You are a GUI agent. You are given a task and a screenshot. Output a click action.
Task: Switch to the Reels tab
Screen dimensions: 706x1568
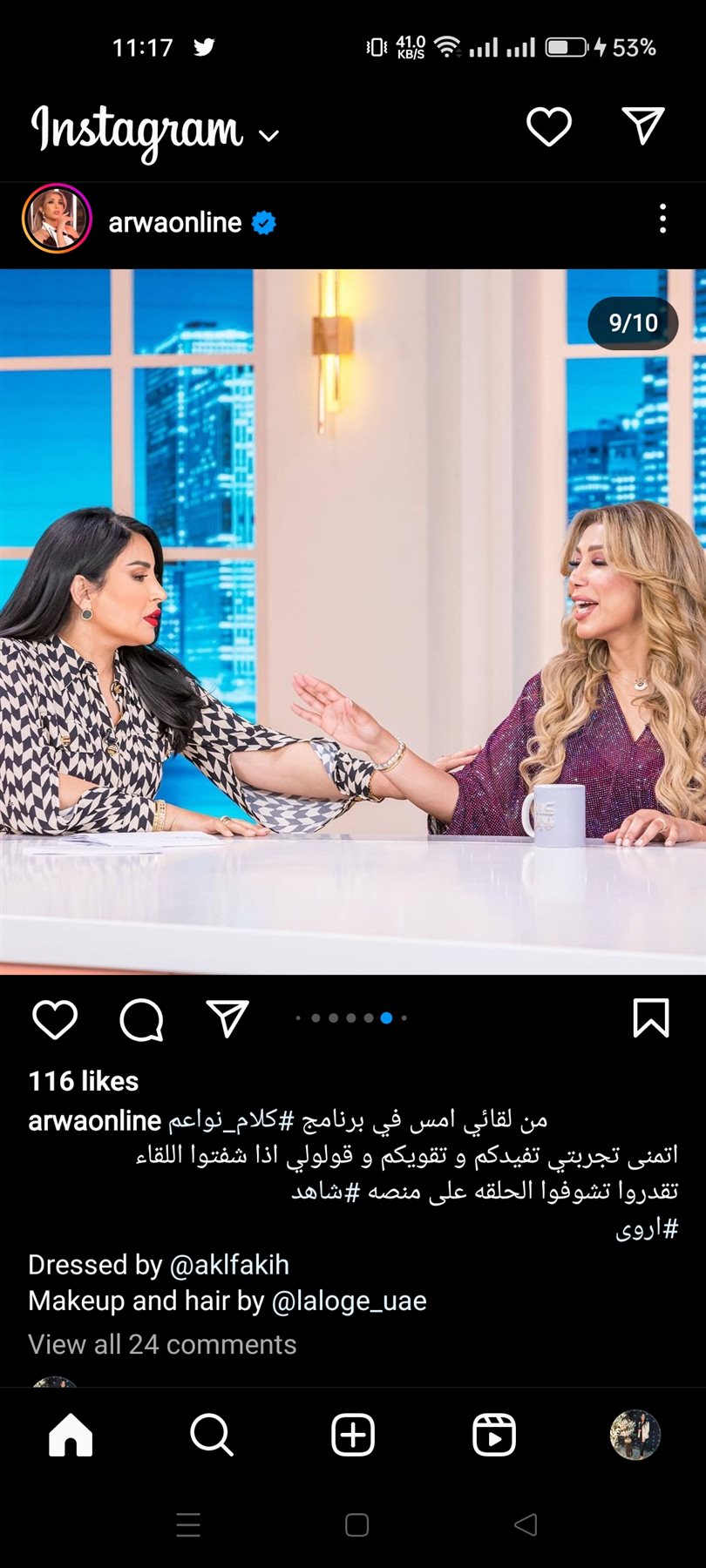point(494,1434)
